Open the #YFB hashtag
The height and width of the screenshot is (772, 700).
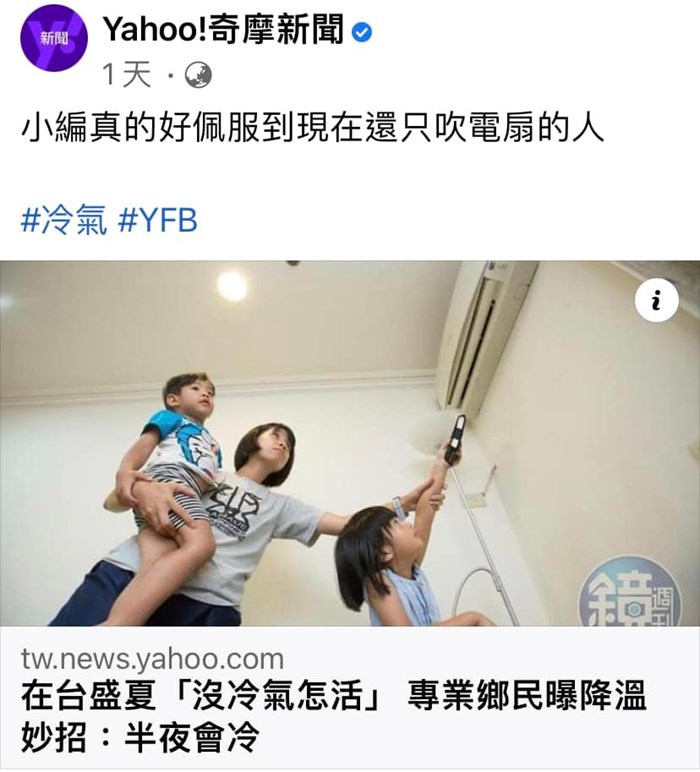(x=157, y=219)
